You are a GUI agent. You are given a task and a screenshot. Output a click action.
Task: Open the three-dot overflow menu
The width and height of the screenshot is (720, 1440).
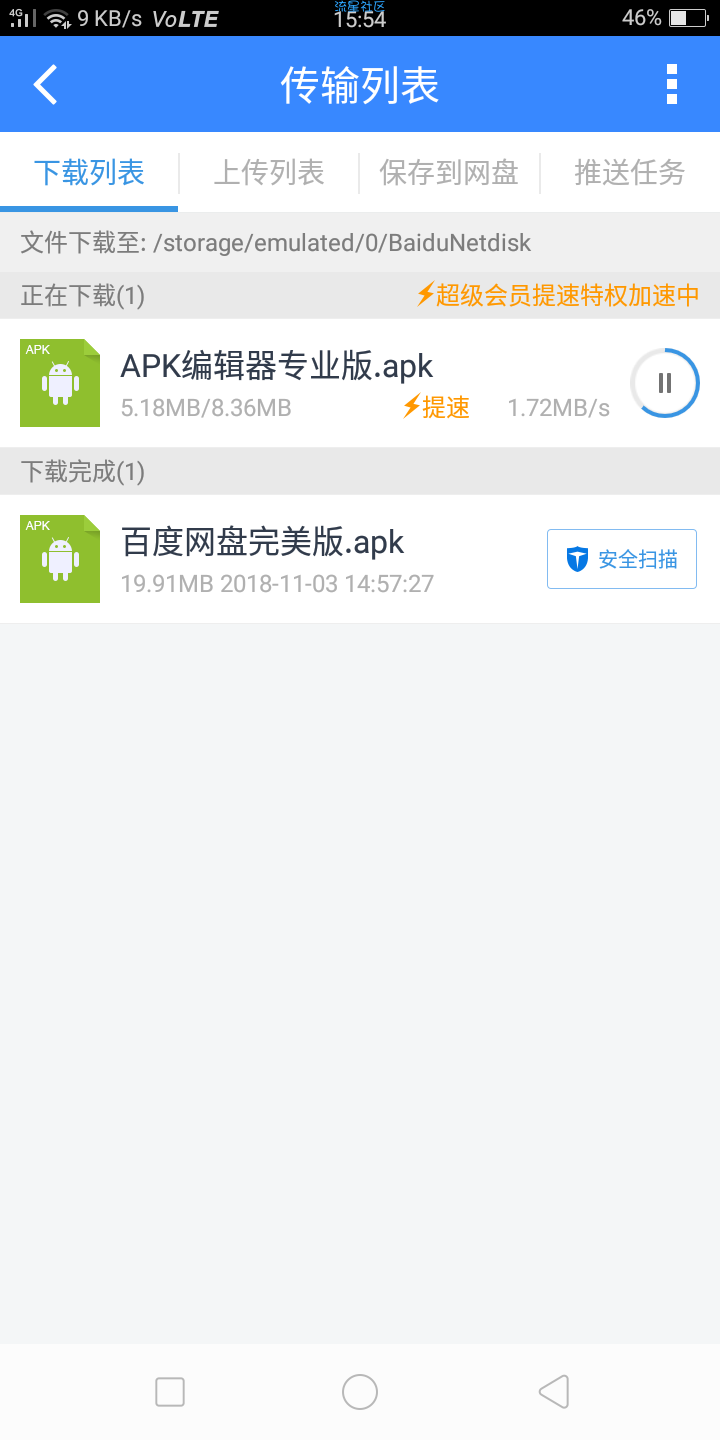[672, 84]
